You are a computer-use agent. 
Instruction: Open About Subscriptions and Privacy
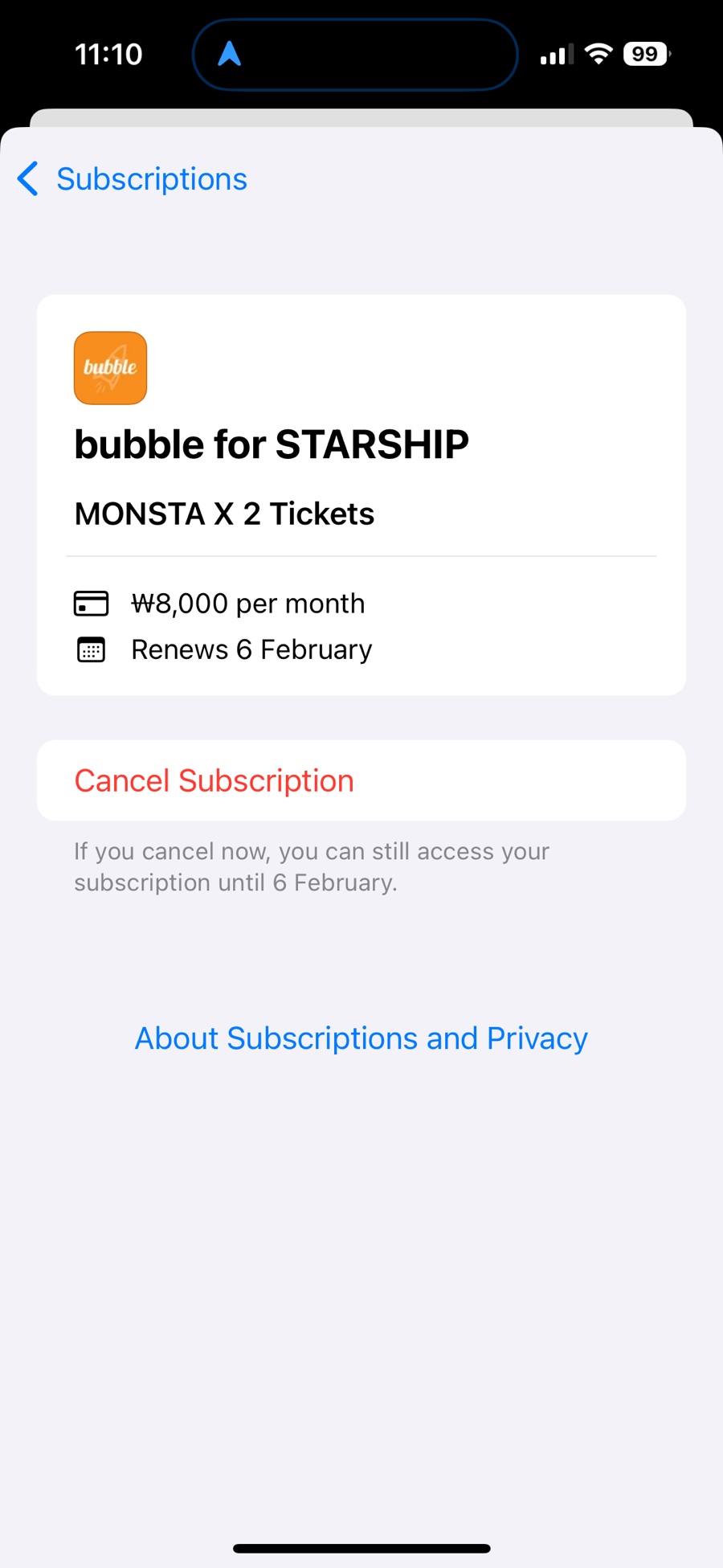[x=361, y=1038]
